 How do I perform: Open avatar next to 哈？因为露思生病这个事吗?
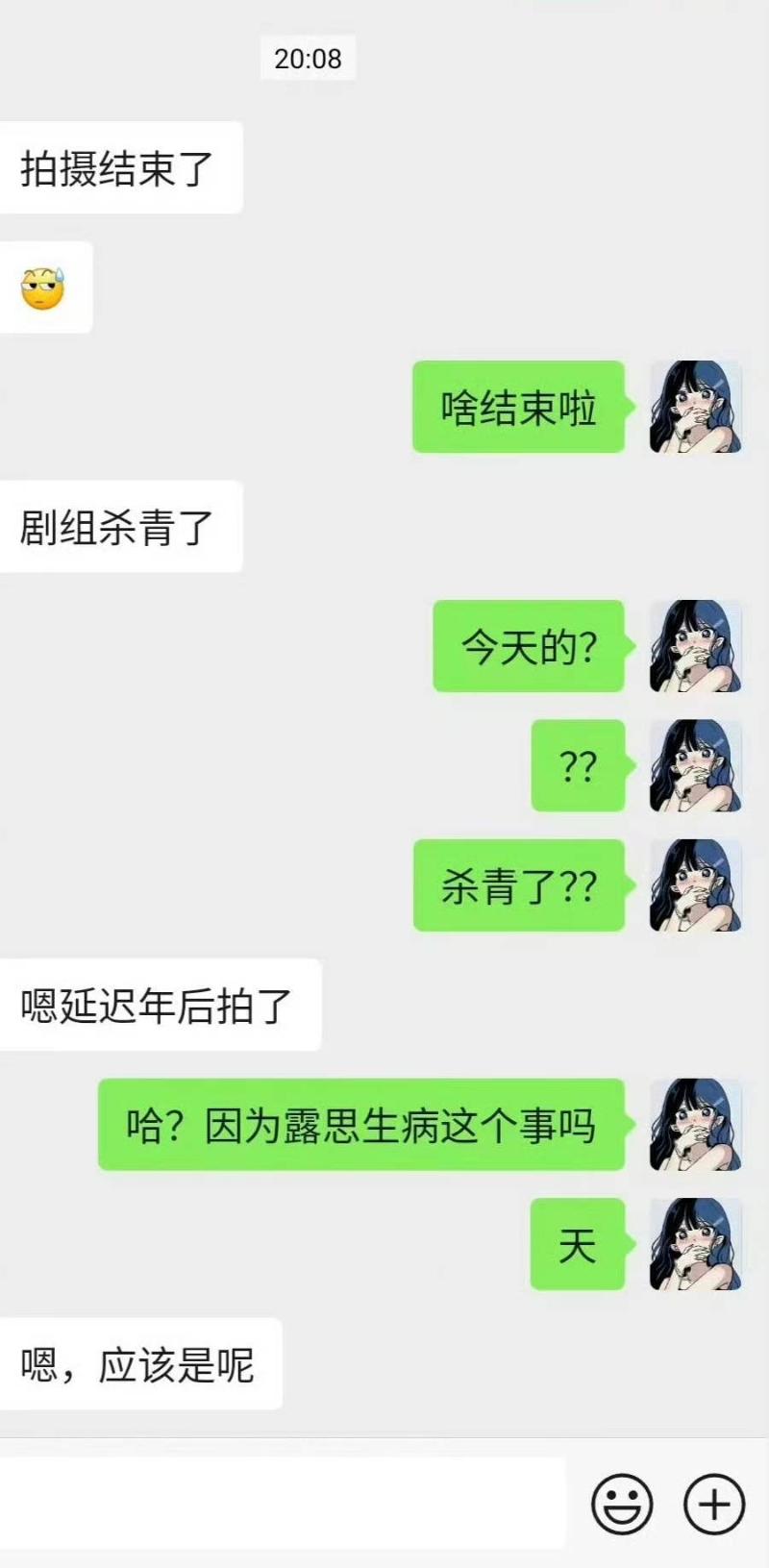click(x=695, y=1125)
